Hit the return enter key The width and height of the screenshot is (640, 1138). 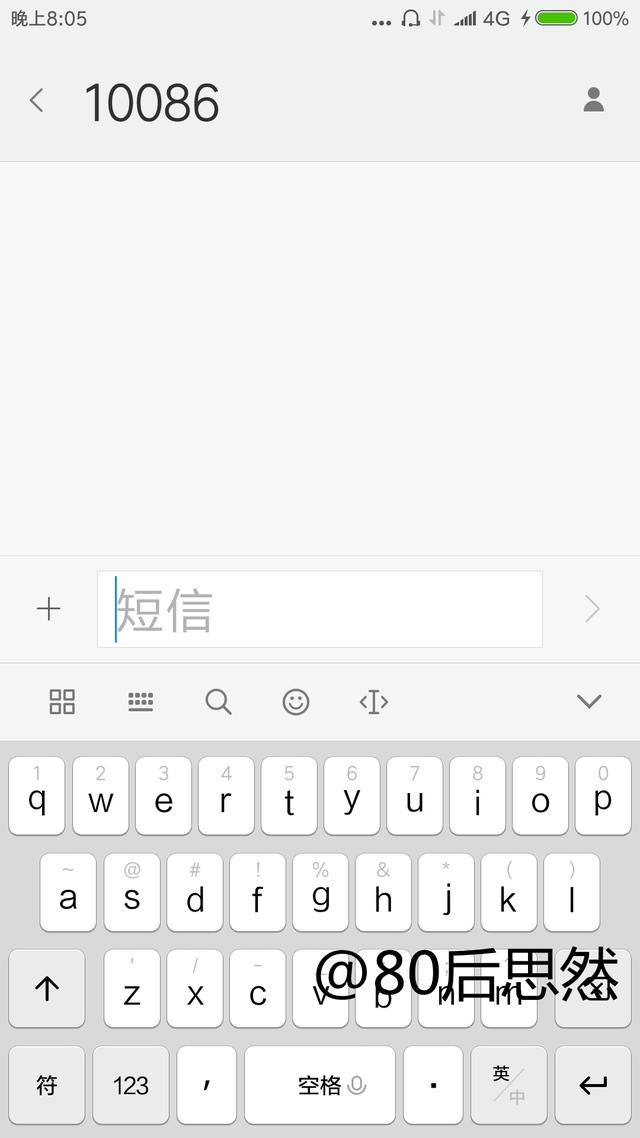[x=593, y=1085]
